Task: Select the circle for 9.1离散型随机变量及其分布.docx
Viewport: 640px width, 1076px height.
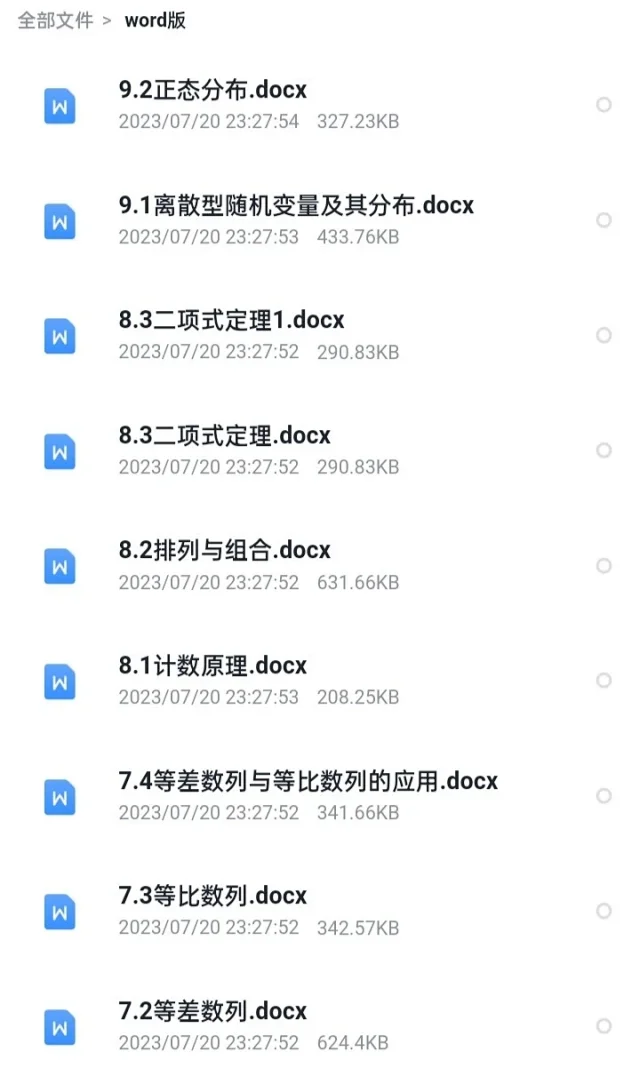Action: click(x=604, y=220)
